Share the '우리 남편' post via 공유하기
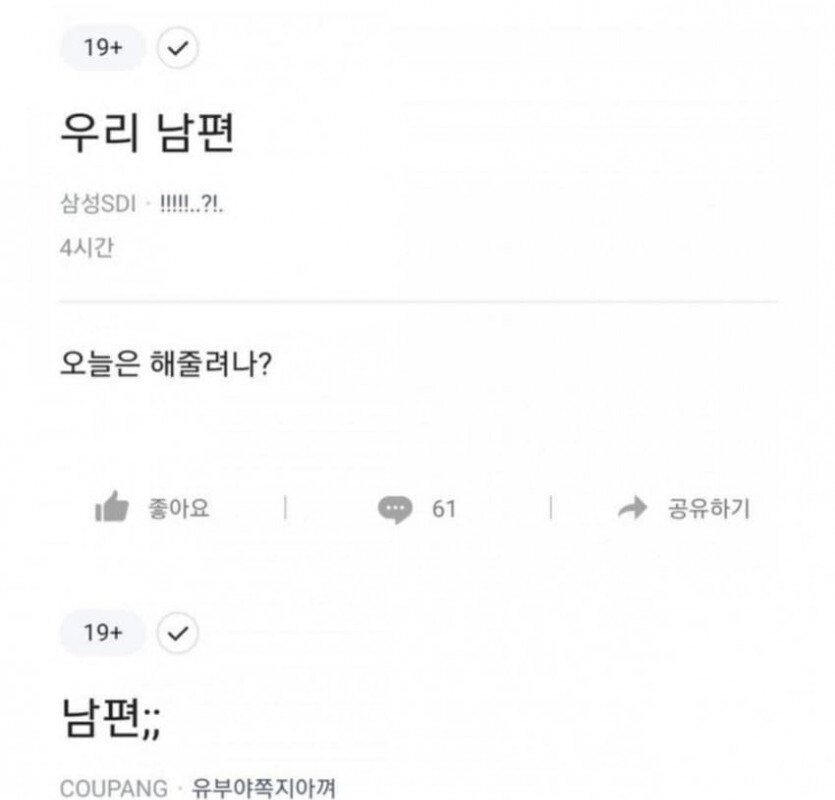 coord(684,509)
